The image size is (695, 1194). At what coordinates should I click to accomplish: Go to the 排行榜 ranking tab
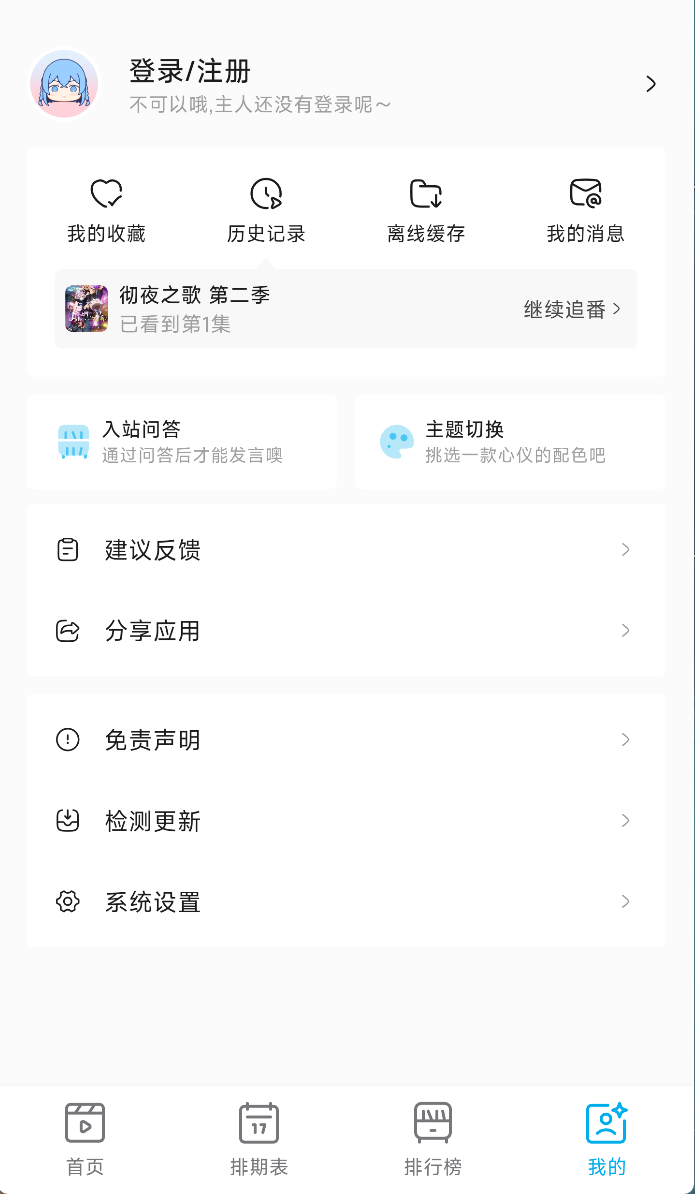click(433, 1138)
